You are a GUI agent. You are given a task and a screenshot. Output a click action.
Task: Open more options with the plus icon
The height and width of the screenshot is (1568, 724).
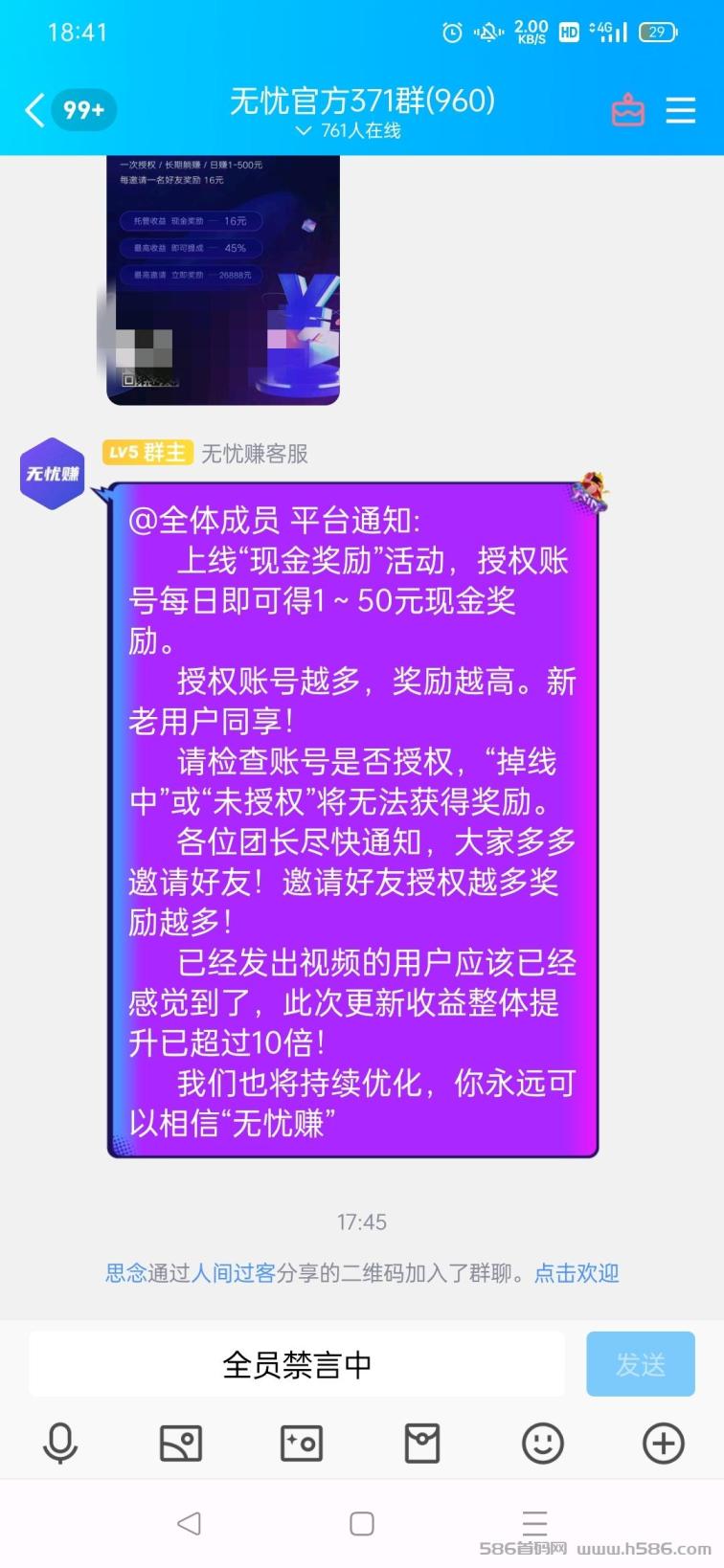(664, 1443)
